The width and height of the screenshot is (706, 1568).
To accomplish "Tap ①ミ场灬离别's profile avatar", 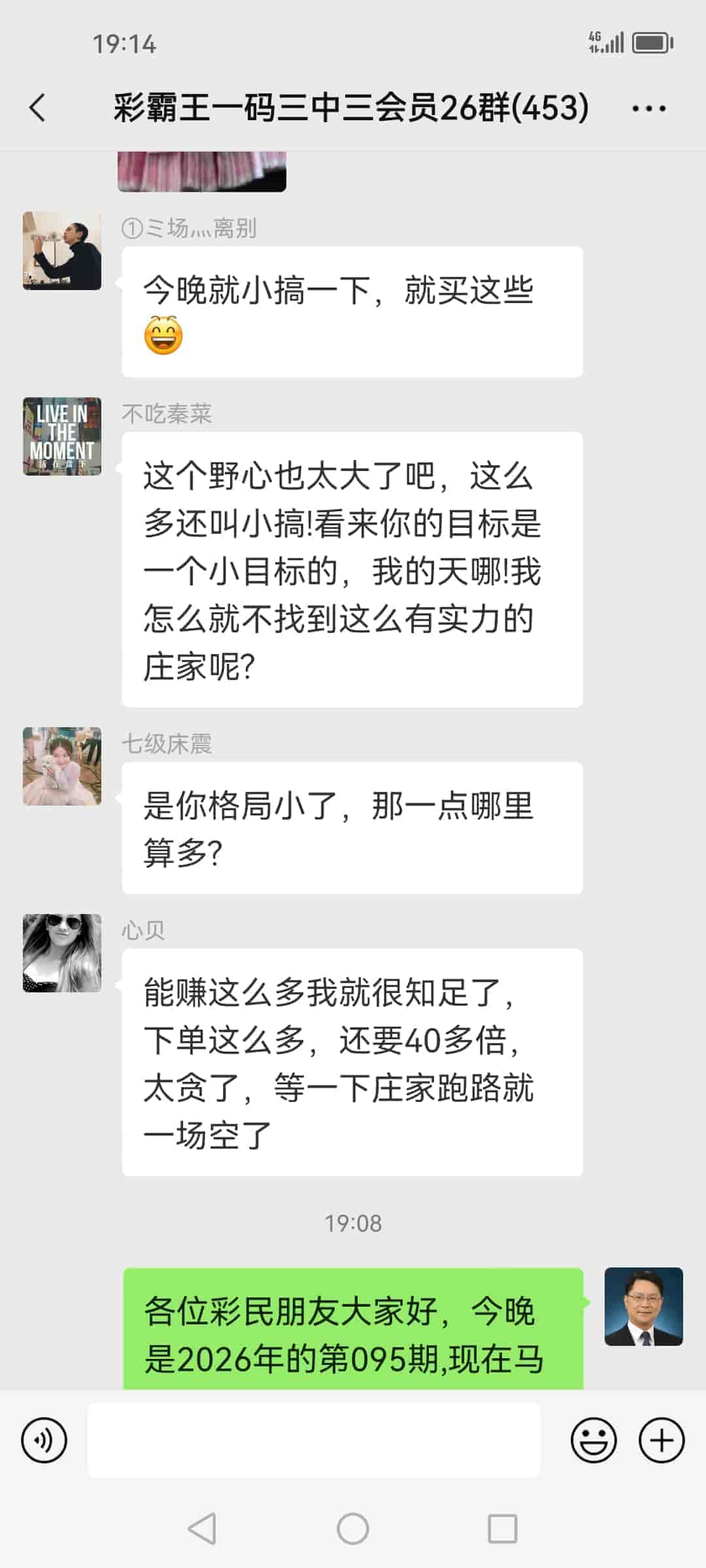I will coord(62,252).
